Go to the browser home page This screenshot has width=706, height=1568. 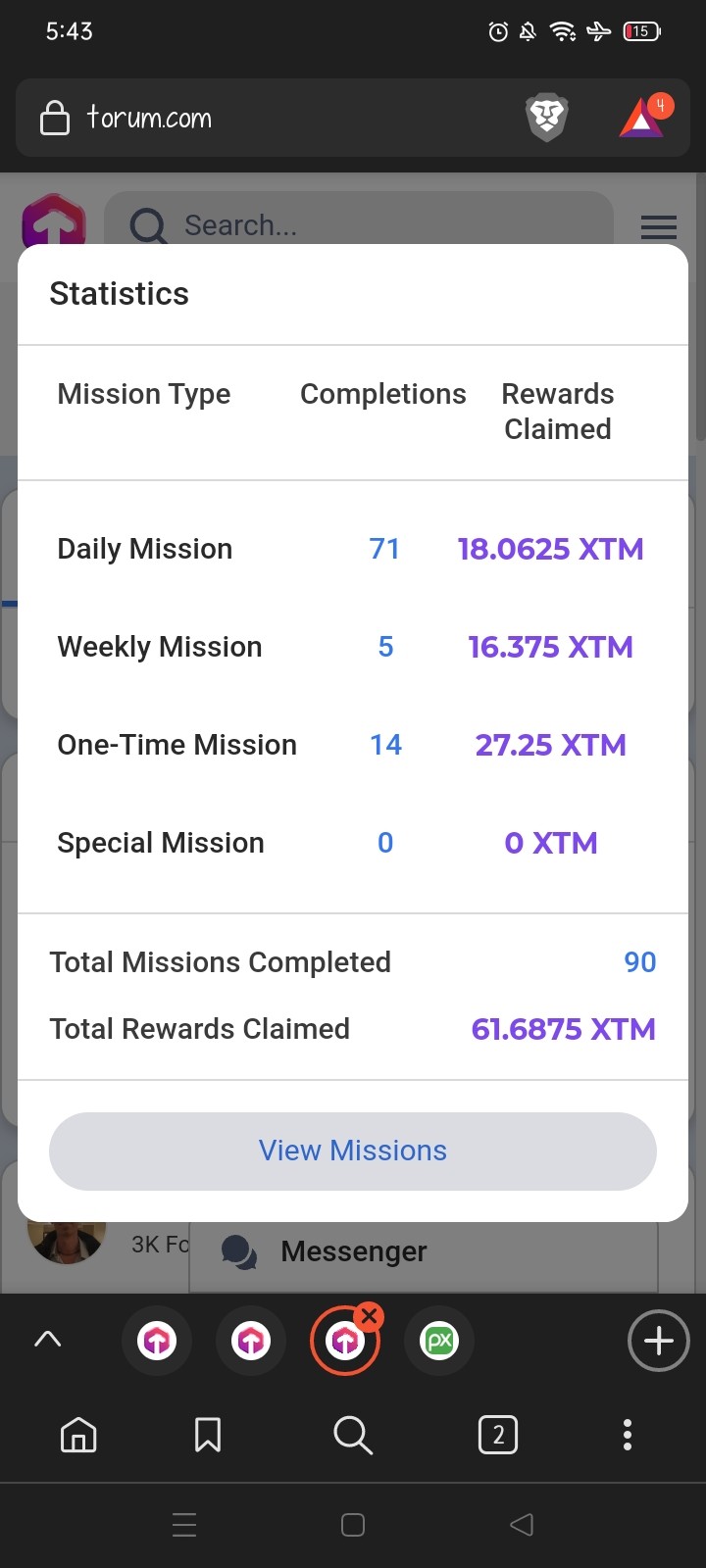[x=78, y=1435]
